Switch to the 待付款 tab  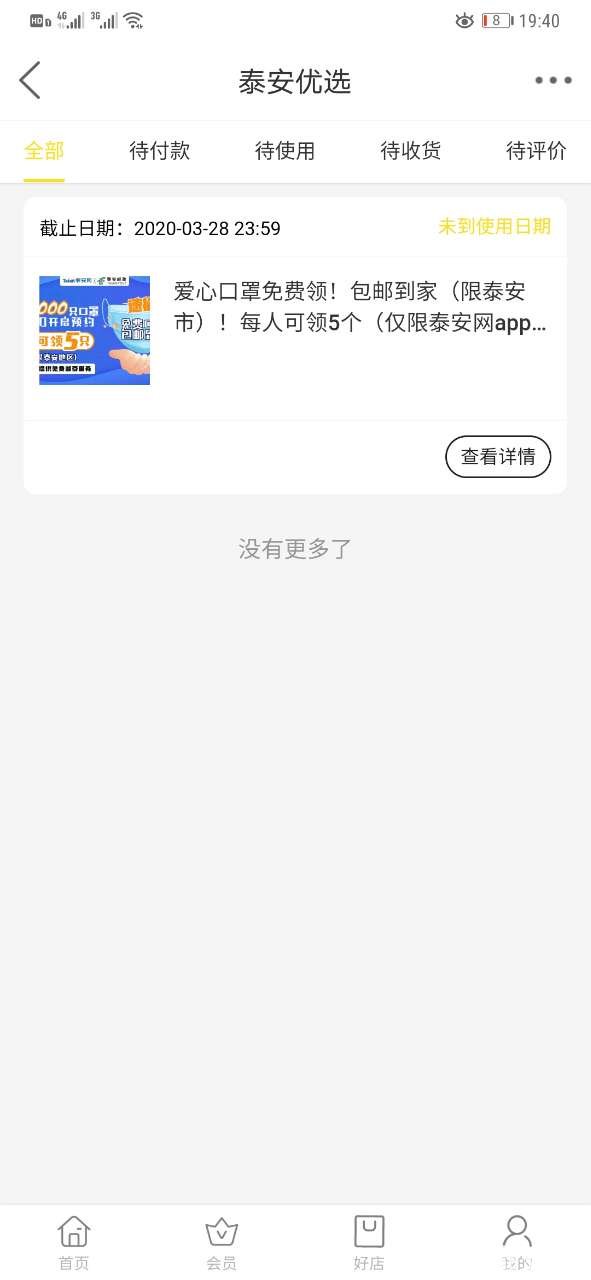click(160, 151)
